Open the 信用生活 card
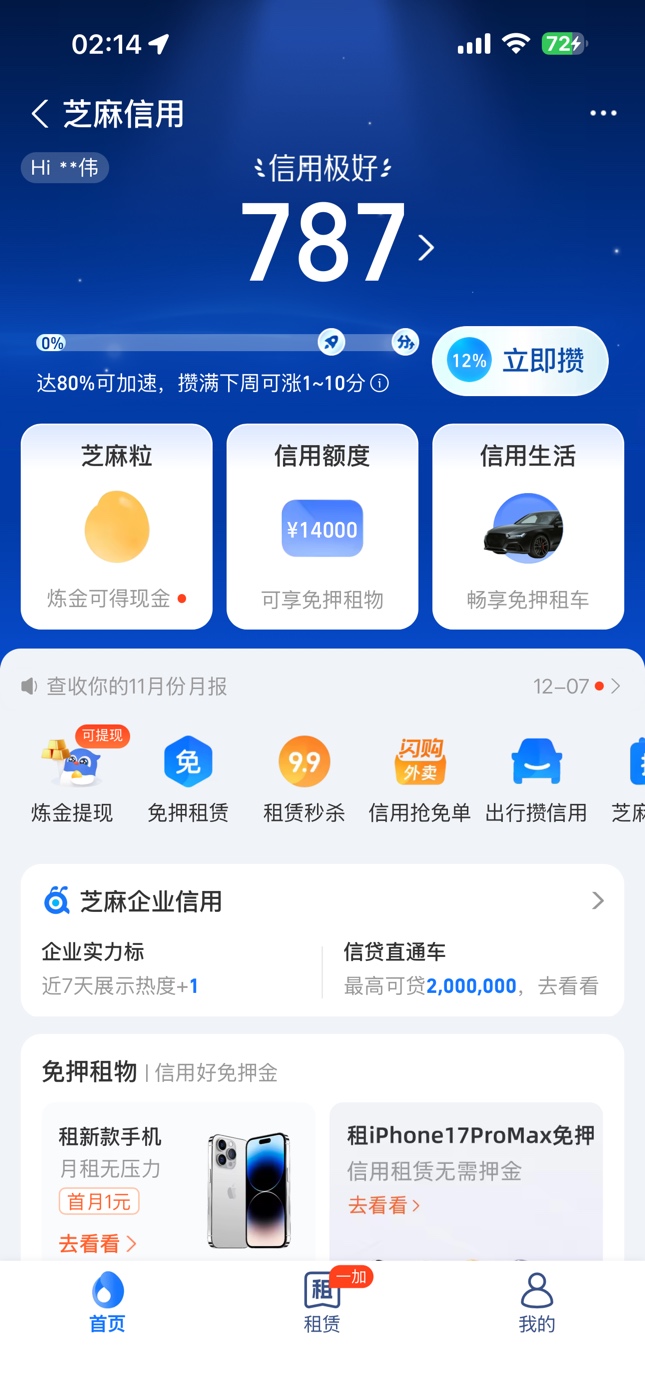Viewport: 645px width, 1398px height. [528, 527]
